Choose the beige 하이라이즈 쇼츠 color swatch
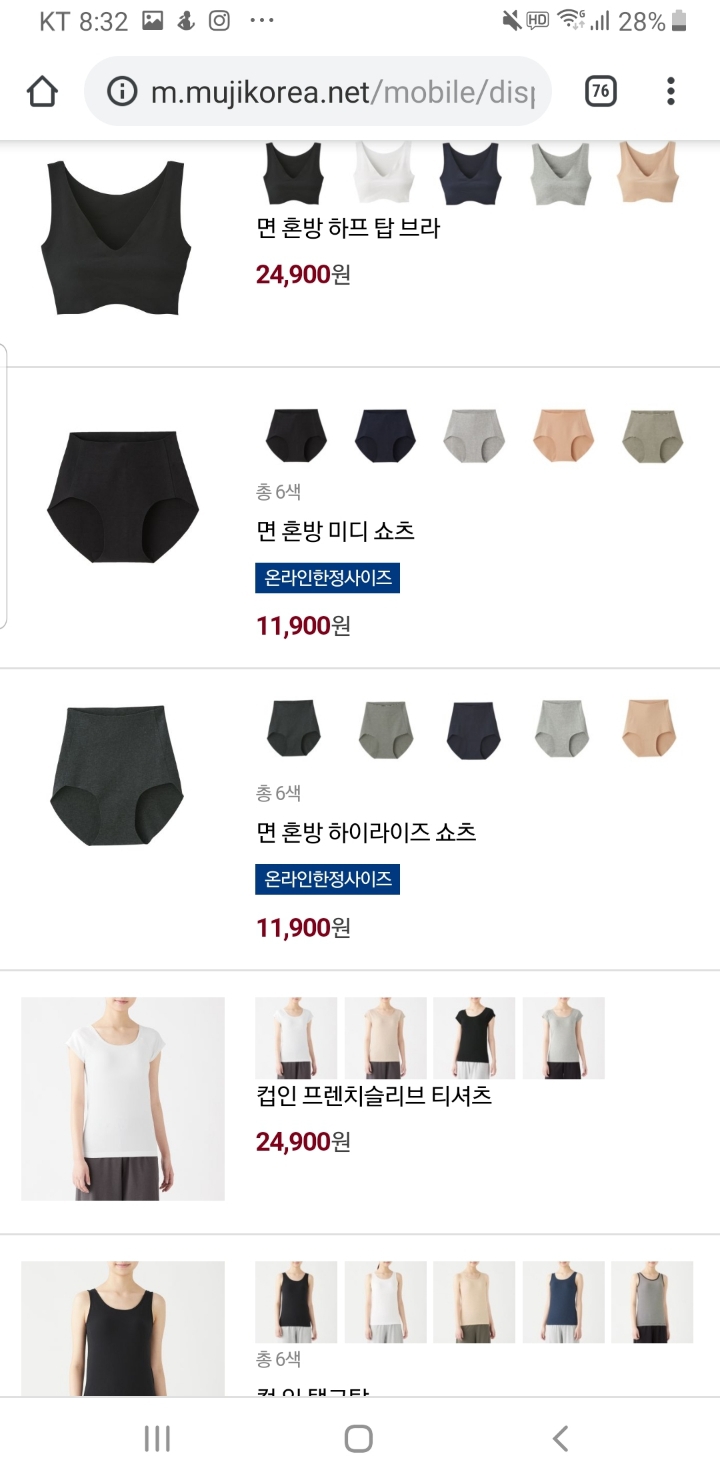 click(648, 728)
